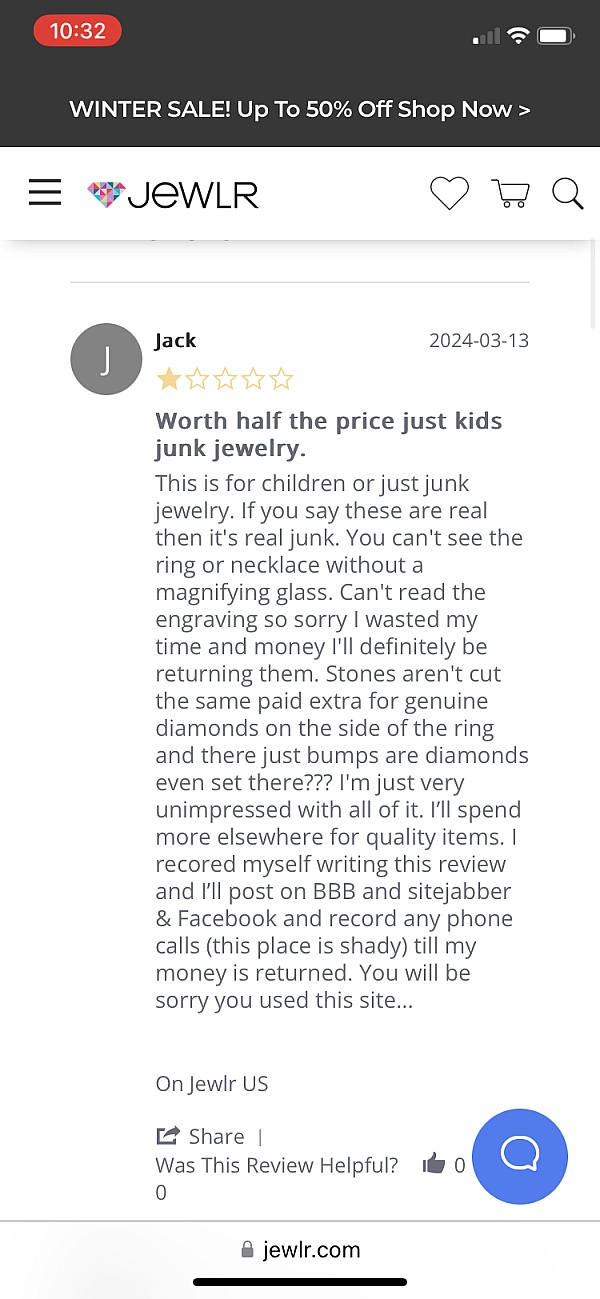Open the search magnifier

[567, 193]
